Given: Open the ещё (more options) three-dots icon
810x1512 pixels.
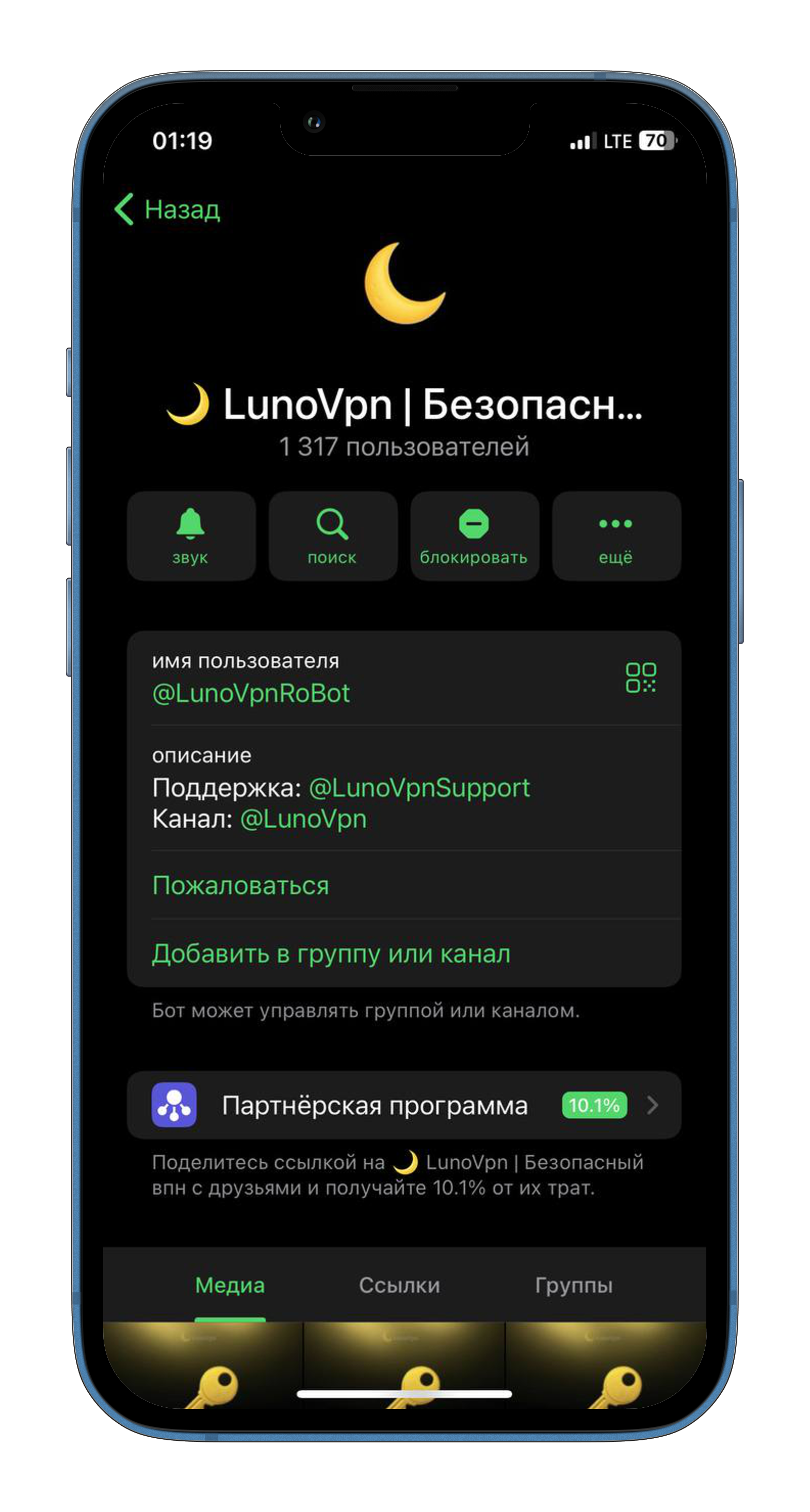Looking at the screenshot, I should coord(616,524).
